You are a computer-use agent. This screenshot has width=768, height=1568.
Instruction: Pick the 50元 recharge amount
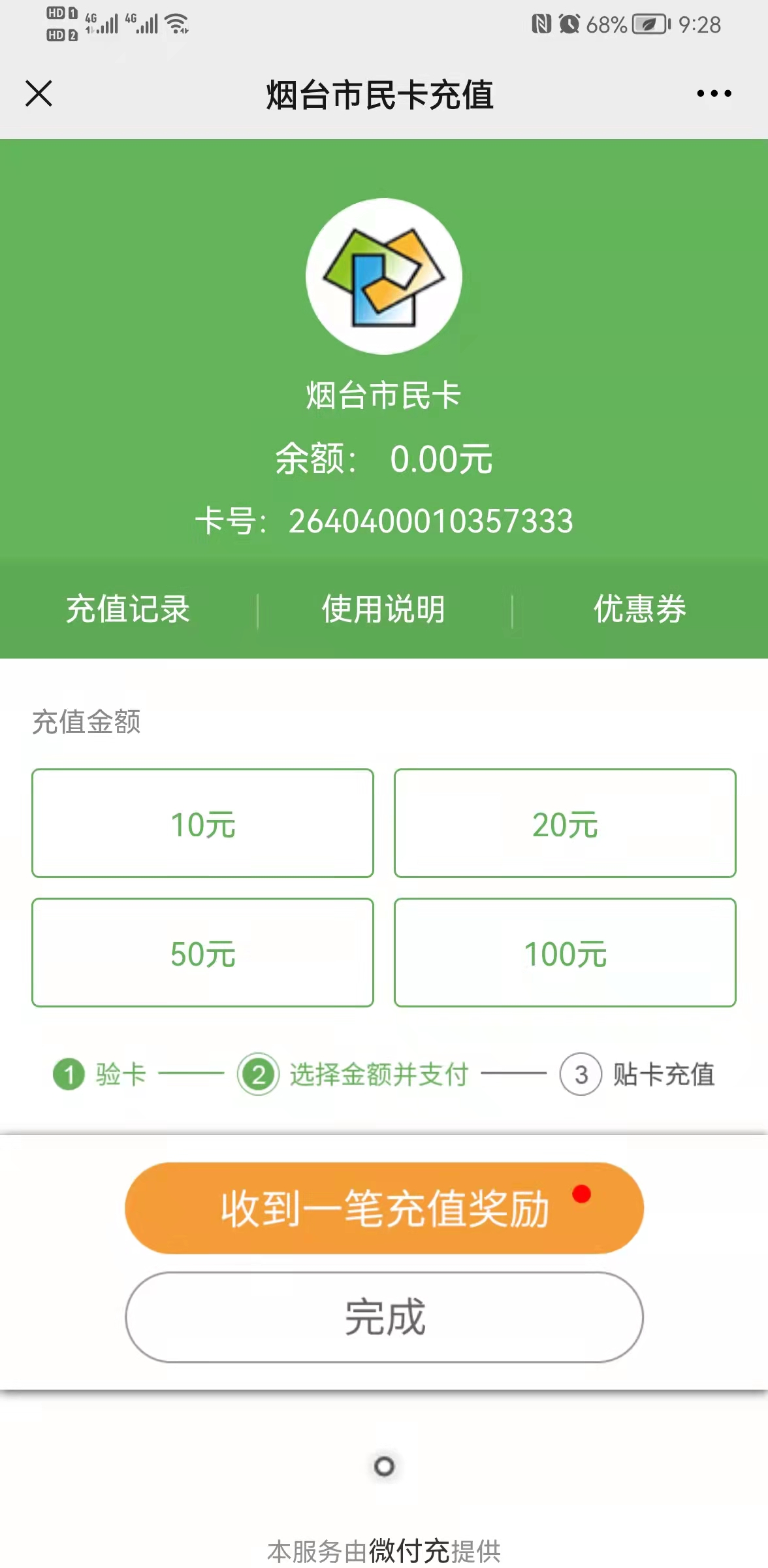202,953
